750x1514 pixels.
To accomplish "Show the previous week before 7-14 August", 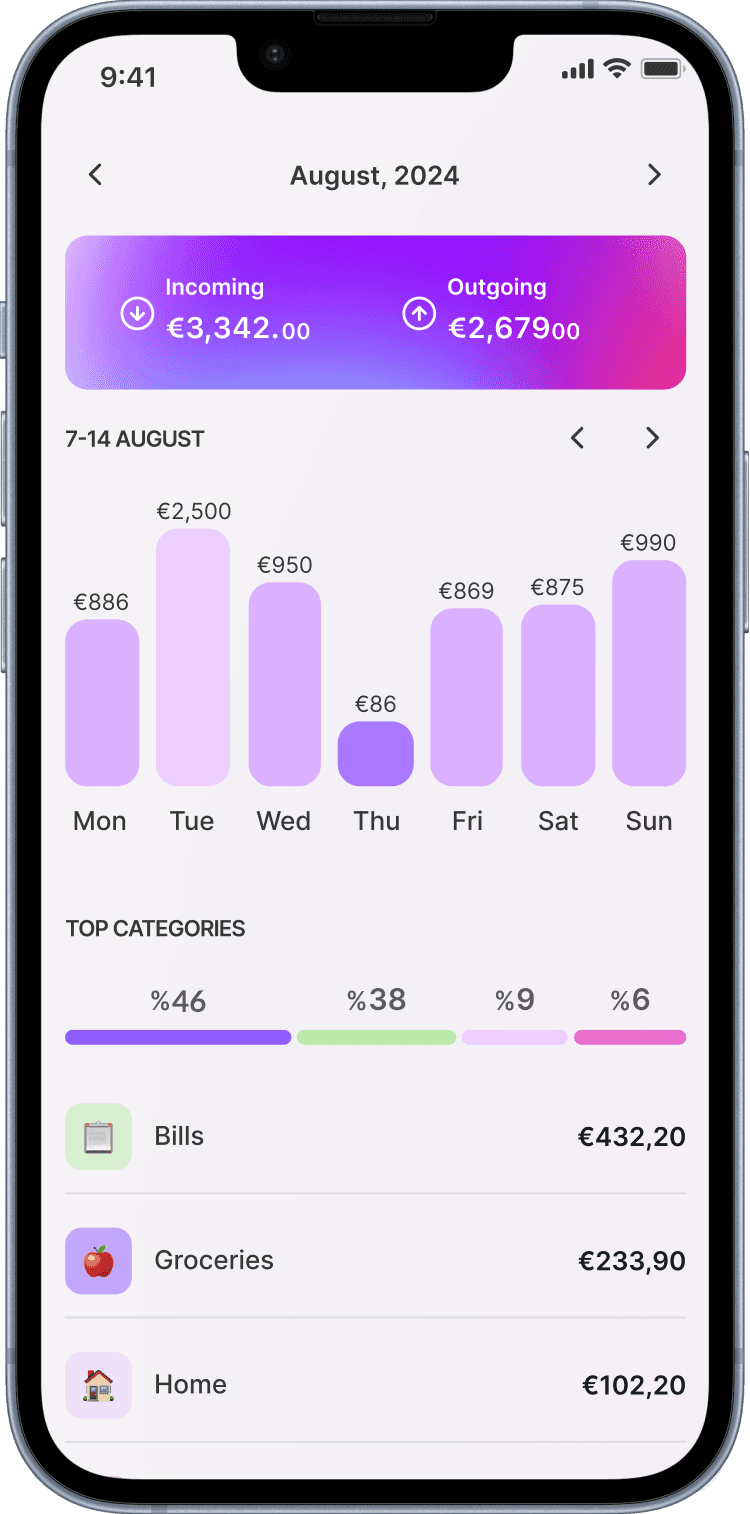I will 577,438.
